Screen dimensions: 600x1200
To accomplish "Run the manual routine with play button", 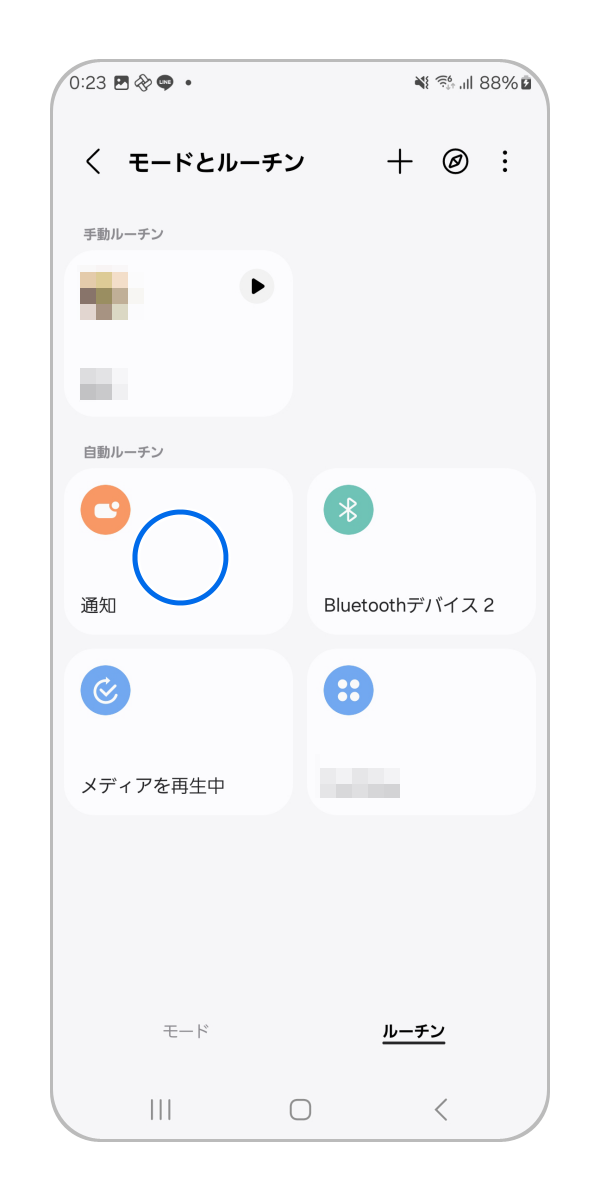I will 257,286.
